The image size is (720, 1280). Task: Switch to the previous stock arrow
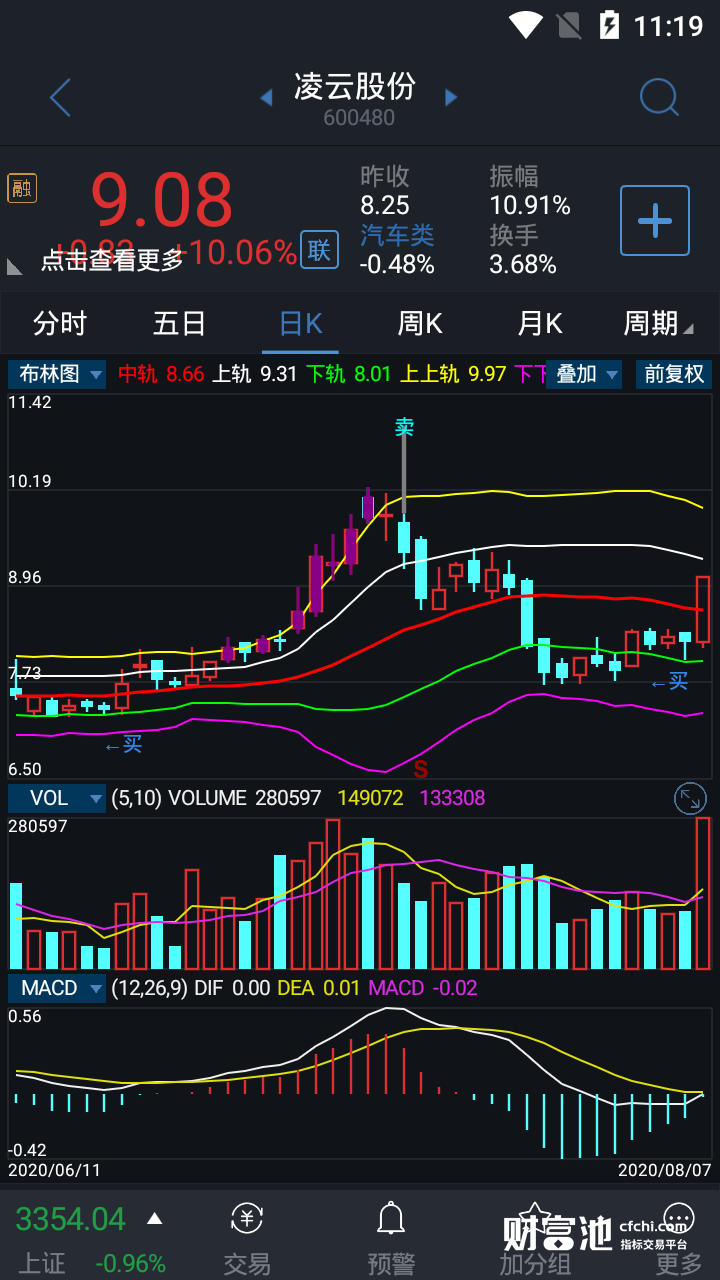pos(266,97)
